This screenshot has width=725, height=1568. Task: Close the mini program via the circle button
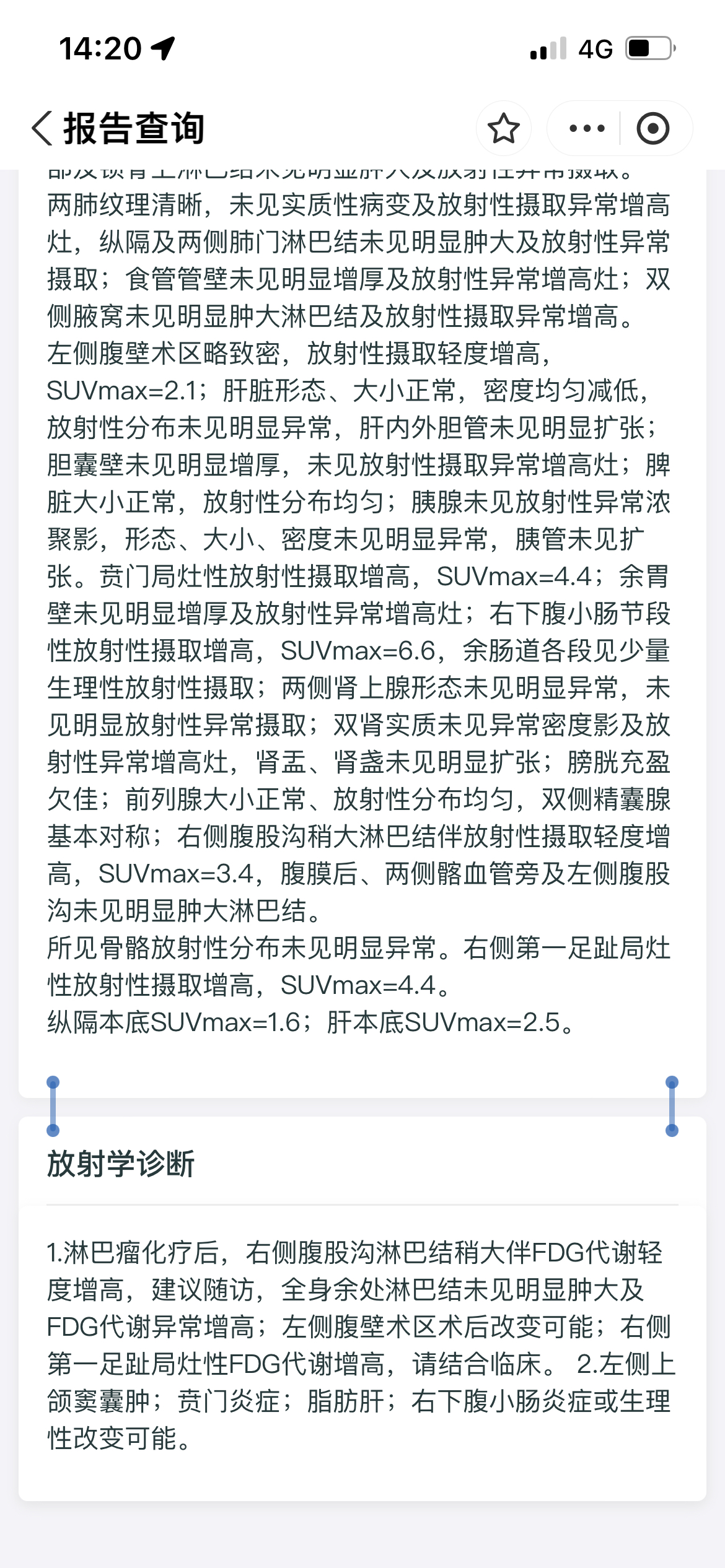click(653, 128)
